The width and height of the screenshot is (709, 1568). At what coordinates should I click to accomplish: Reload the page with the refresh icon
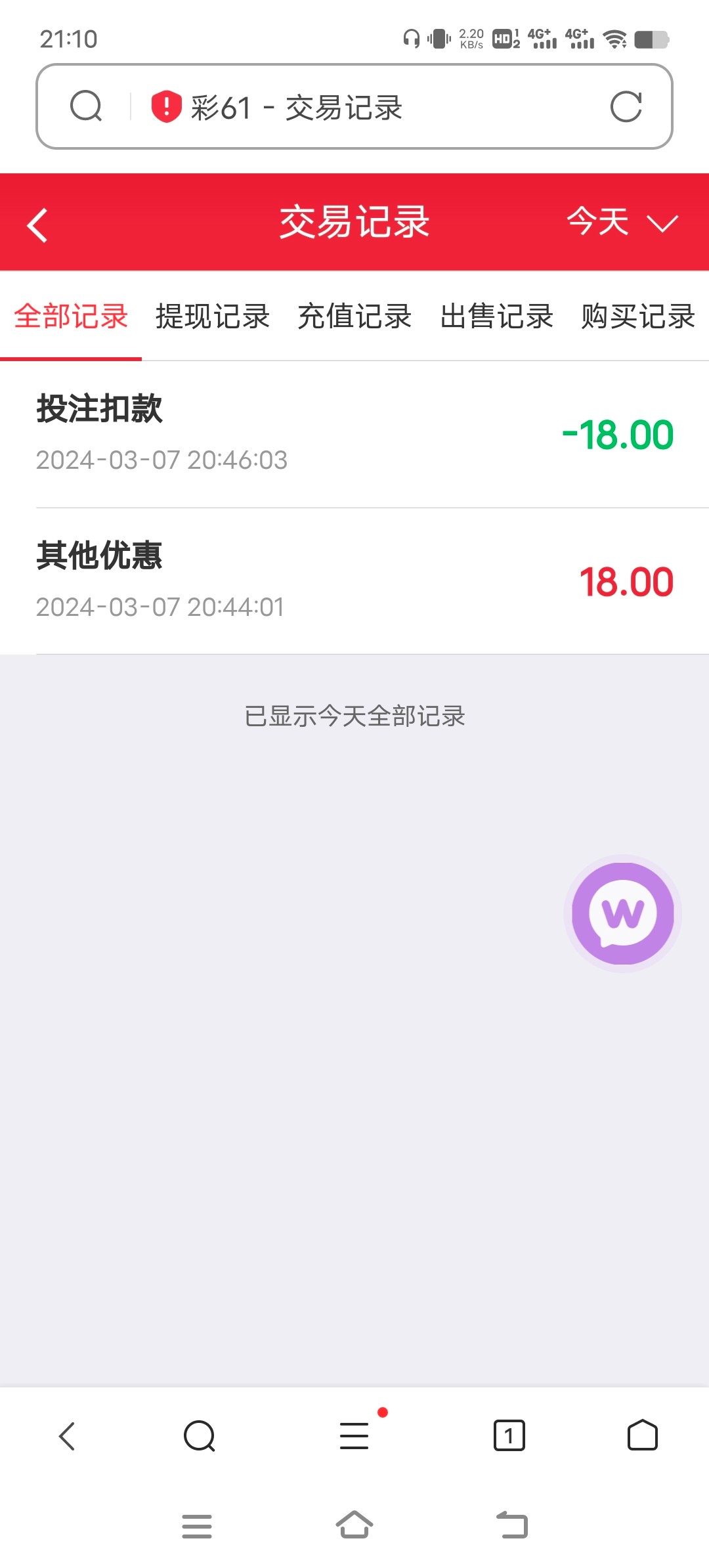(x=626, y=107)
